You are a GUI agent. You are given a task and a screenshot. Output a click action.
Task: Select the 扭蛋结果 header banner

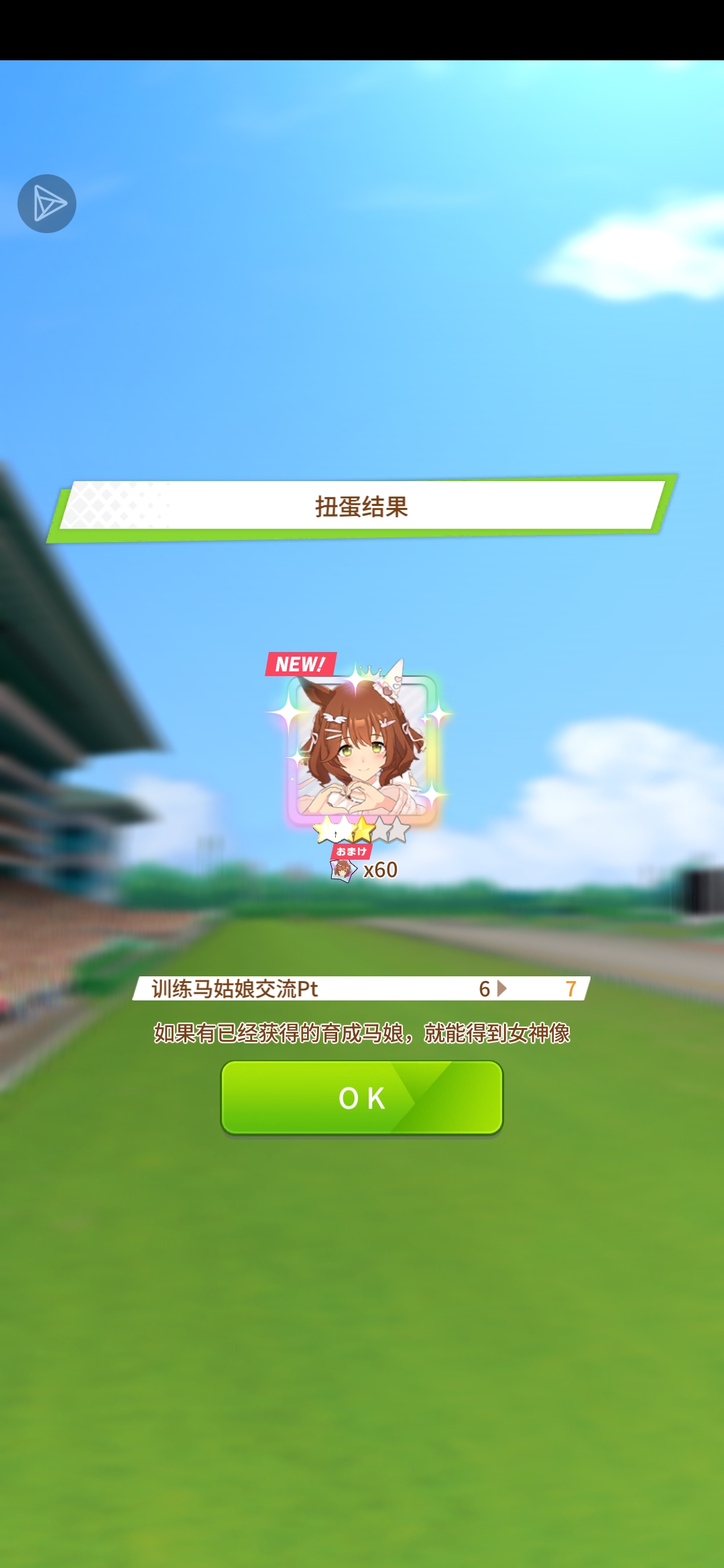362,507
